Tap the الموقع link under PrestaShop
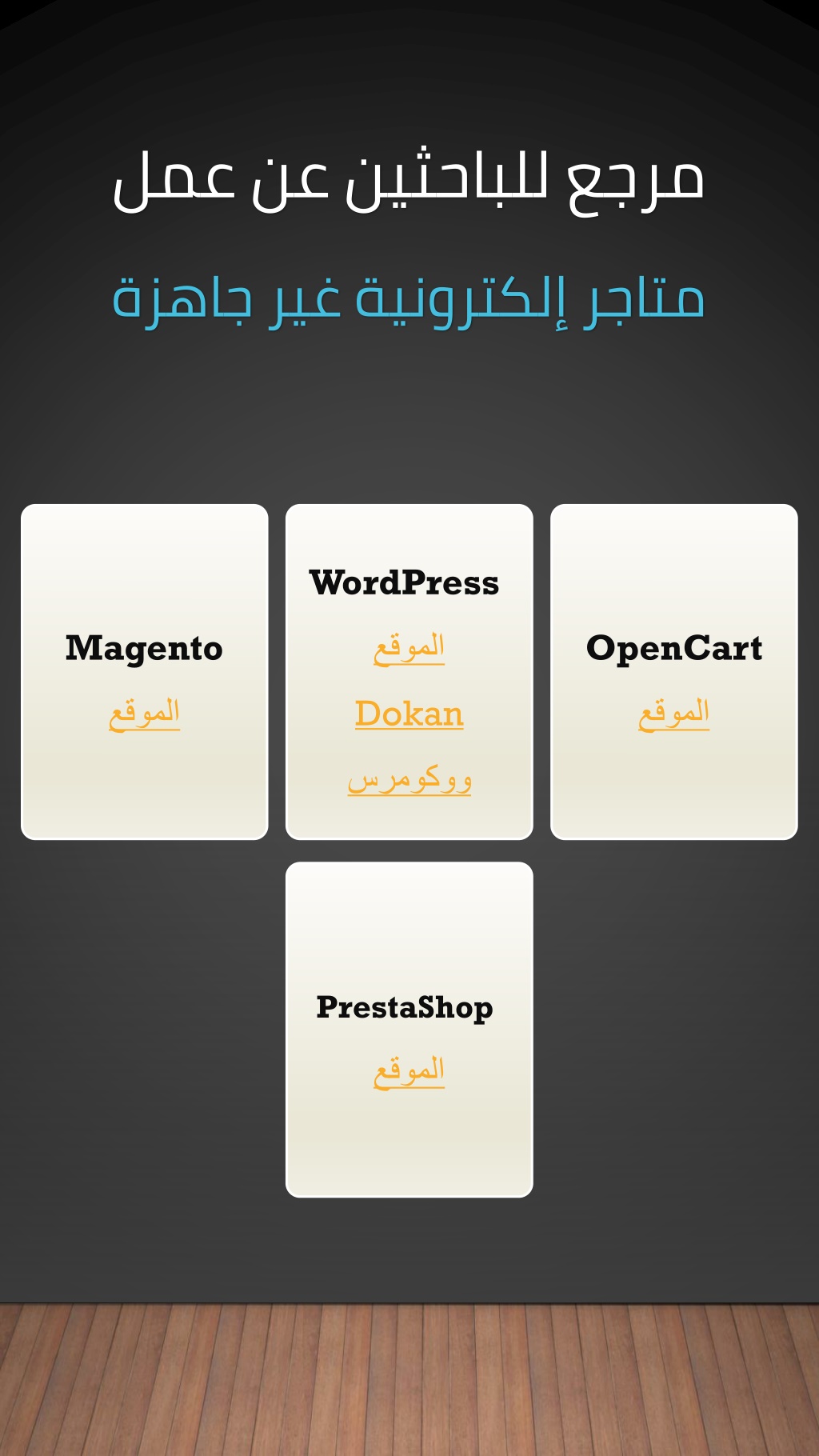This screenshot has height=1456, width=819. [409, 1071]
